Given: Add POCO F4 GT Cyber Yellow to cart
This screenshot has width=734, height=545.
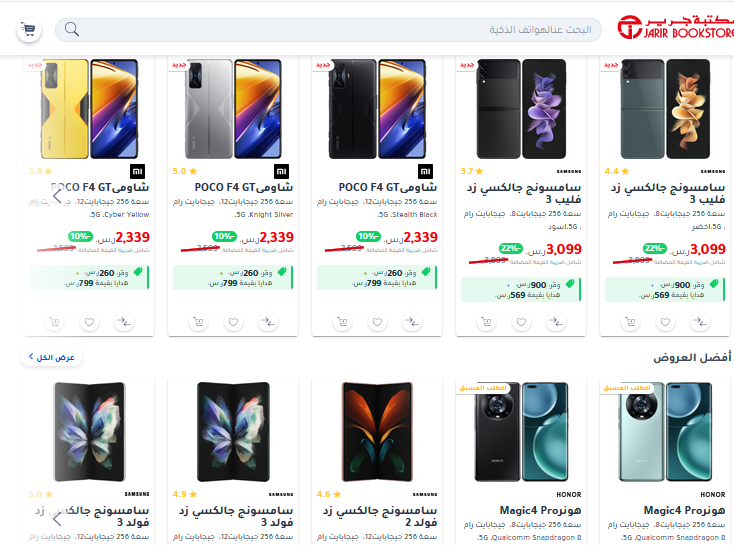Looking at the screenshot, I should point(55,322).
